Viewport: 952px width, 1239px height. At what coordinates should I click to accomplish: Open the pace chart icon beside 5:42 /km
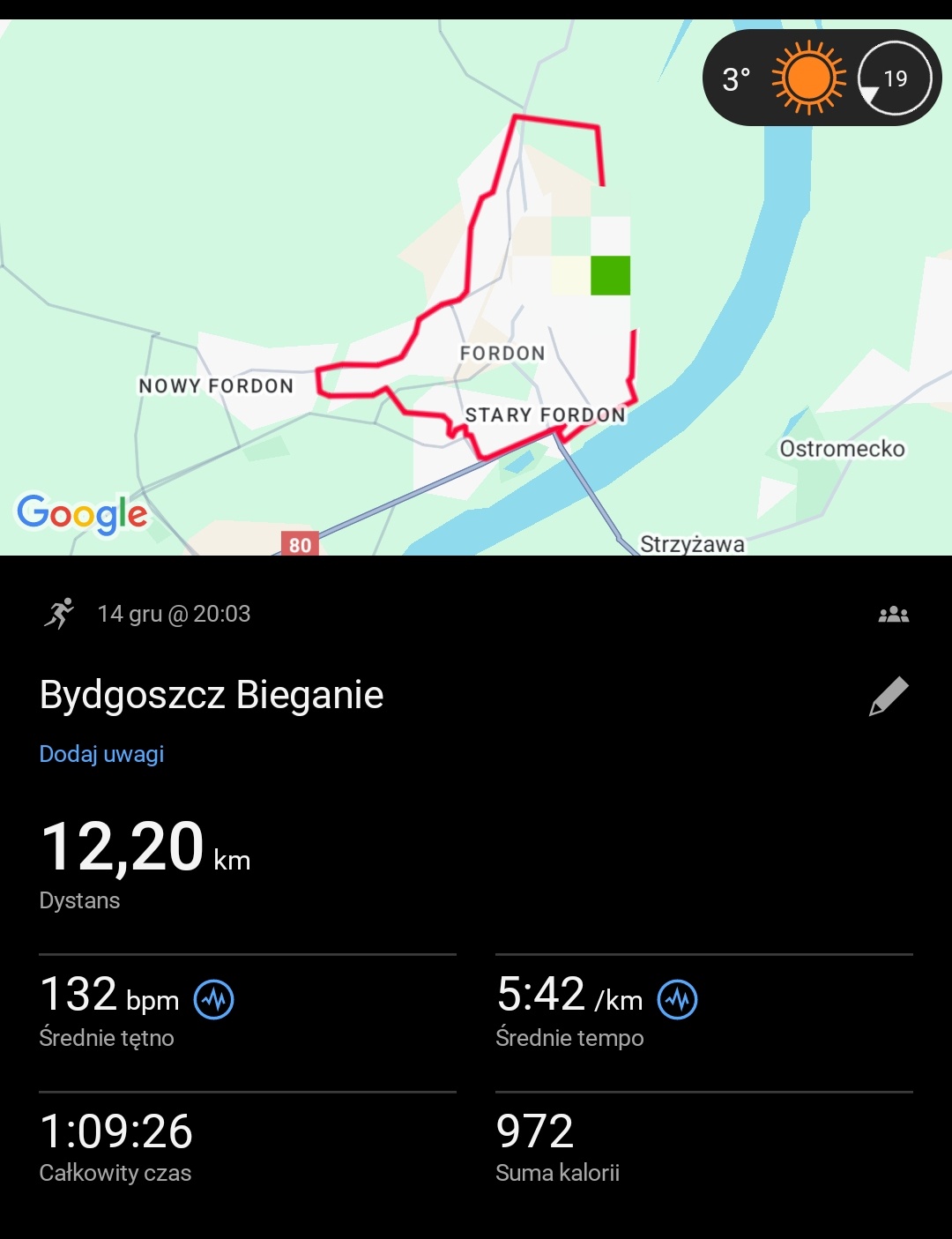pyautogui.click(x=677, y=999)
